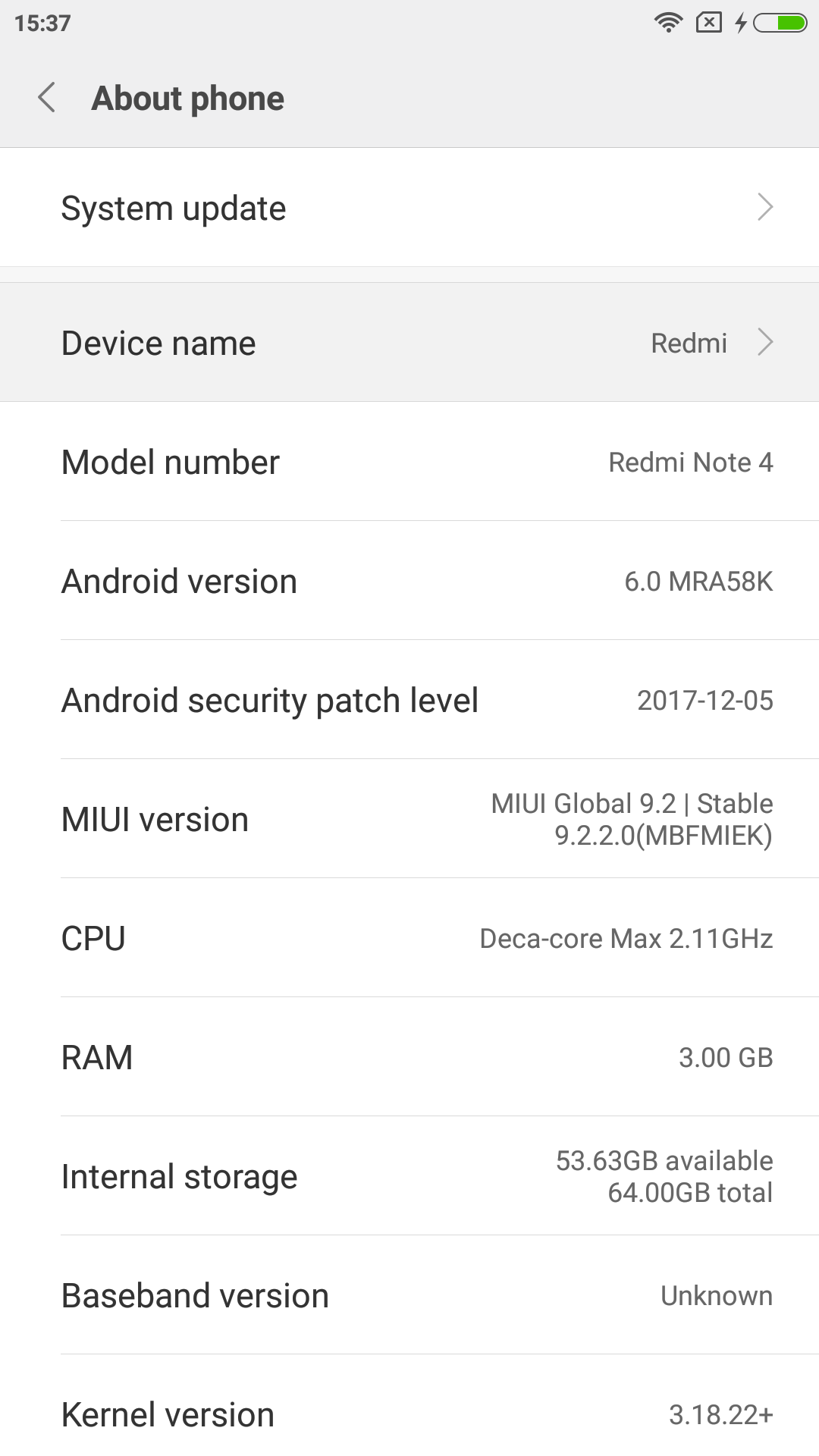
Task: Tap the CPU row
Action: [x=409, y=939]
